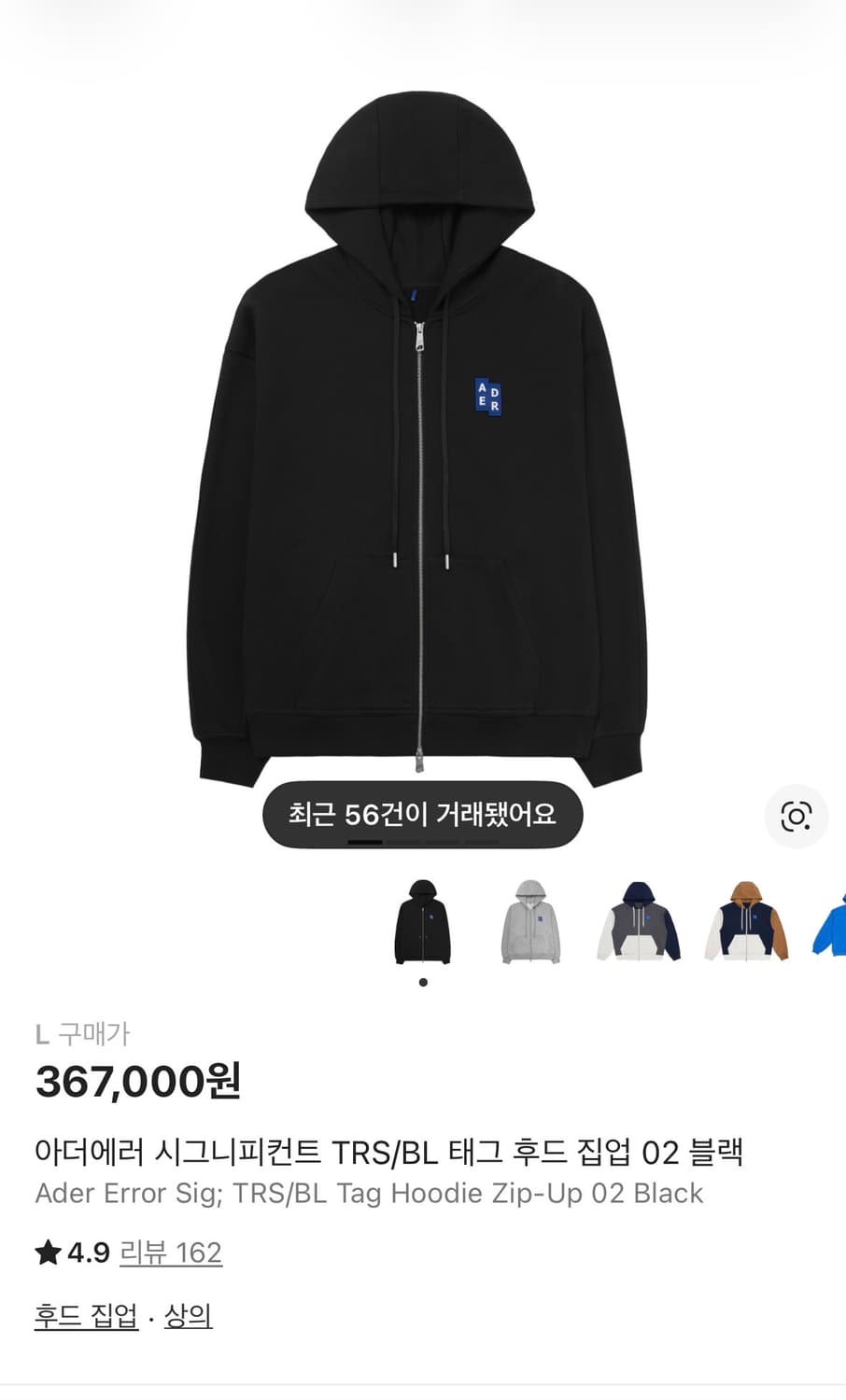Tap the image progress indicator bar

pos(422,843)
